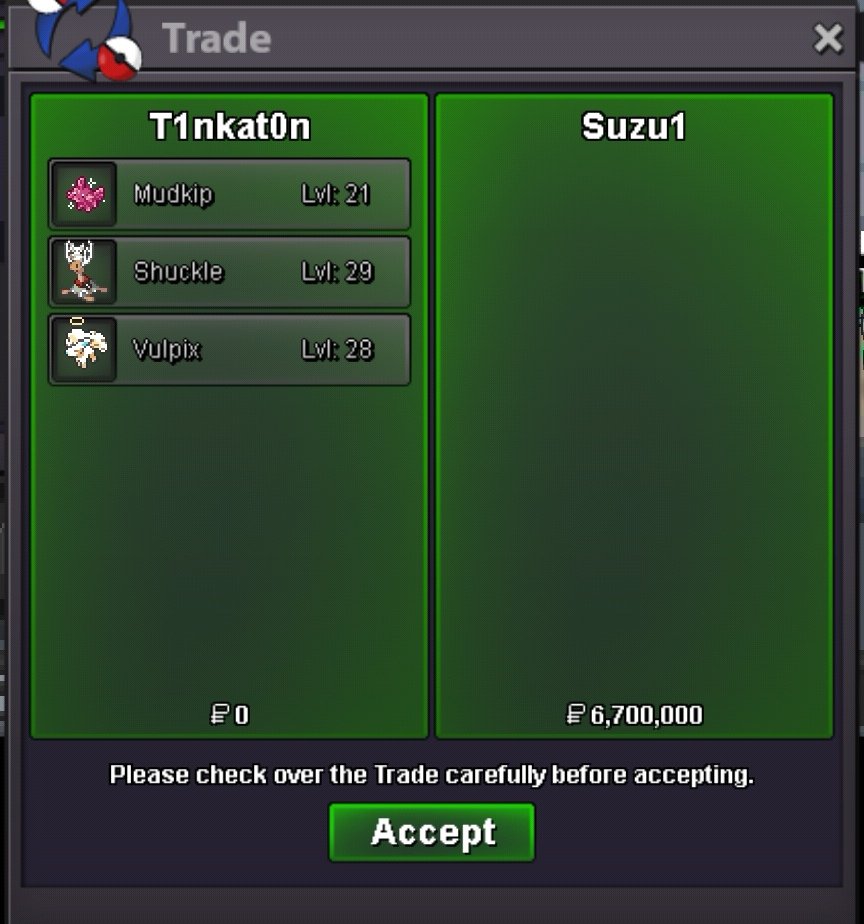Accept the trade
864x924 pixels.
coord(432,832)
